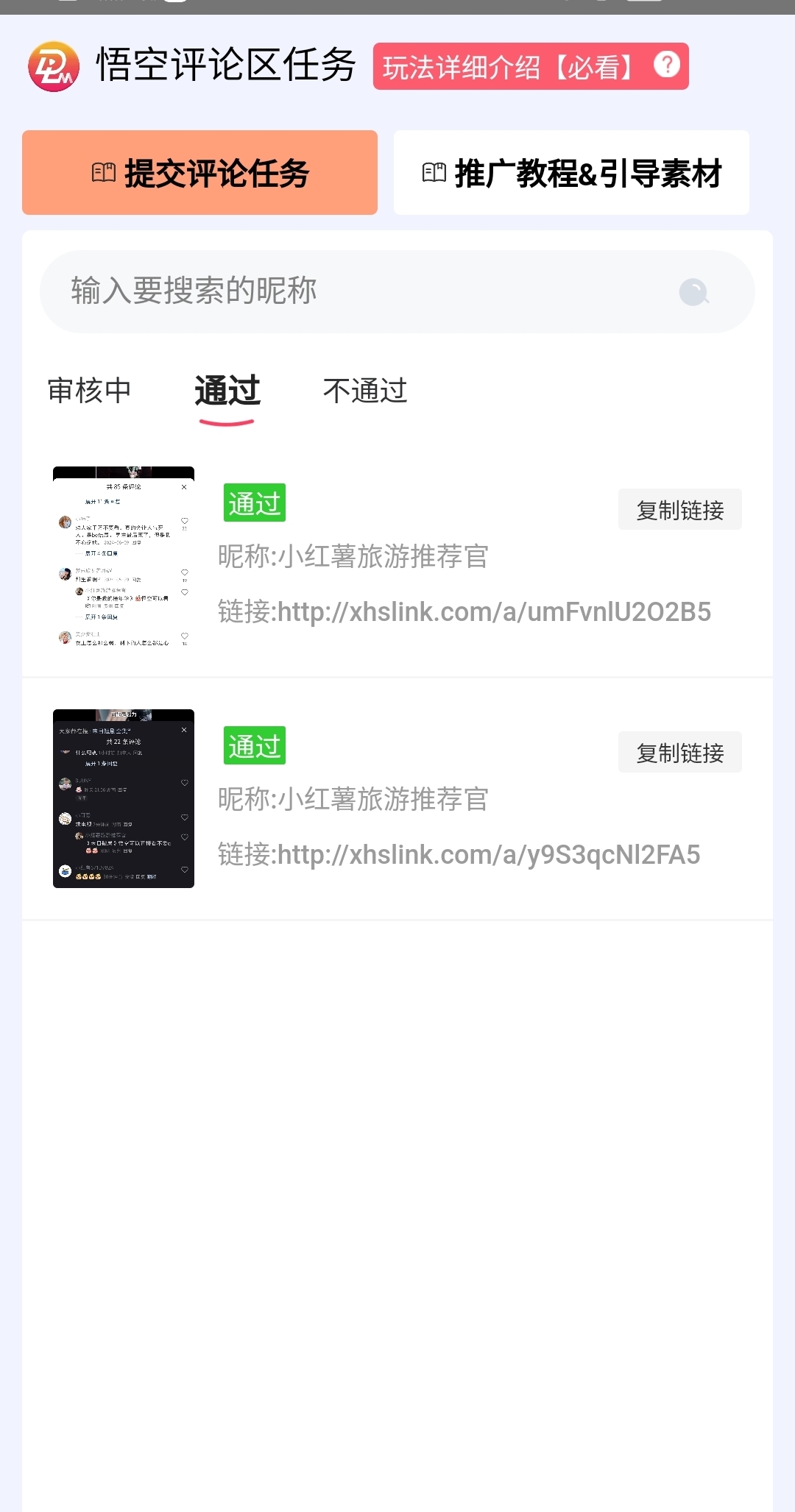Image resolution: width=795 pixels, height=1512 pixels.
Task: Copy link for umFvnlU2O2B5 entry via 复制链接
Action: click(679, 510)
